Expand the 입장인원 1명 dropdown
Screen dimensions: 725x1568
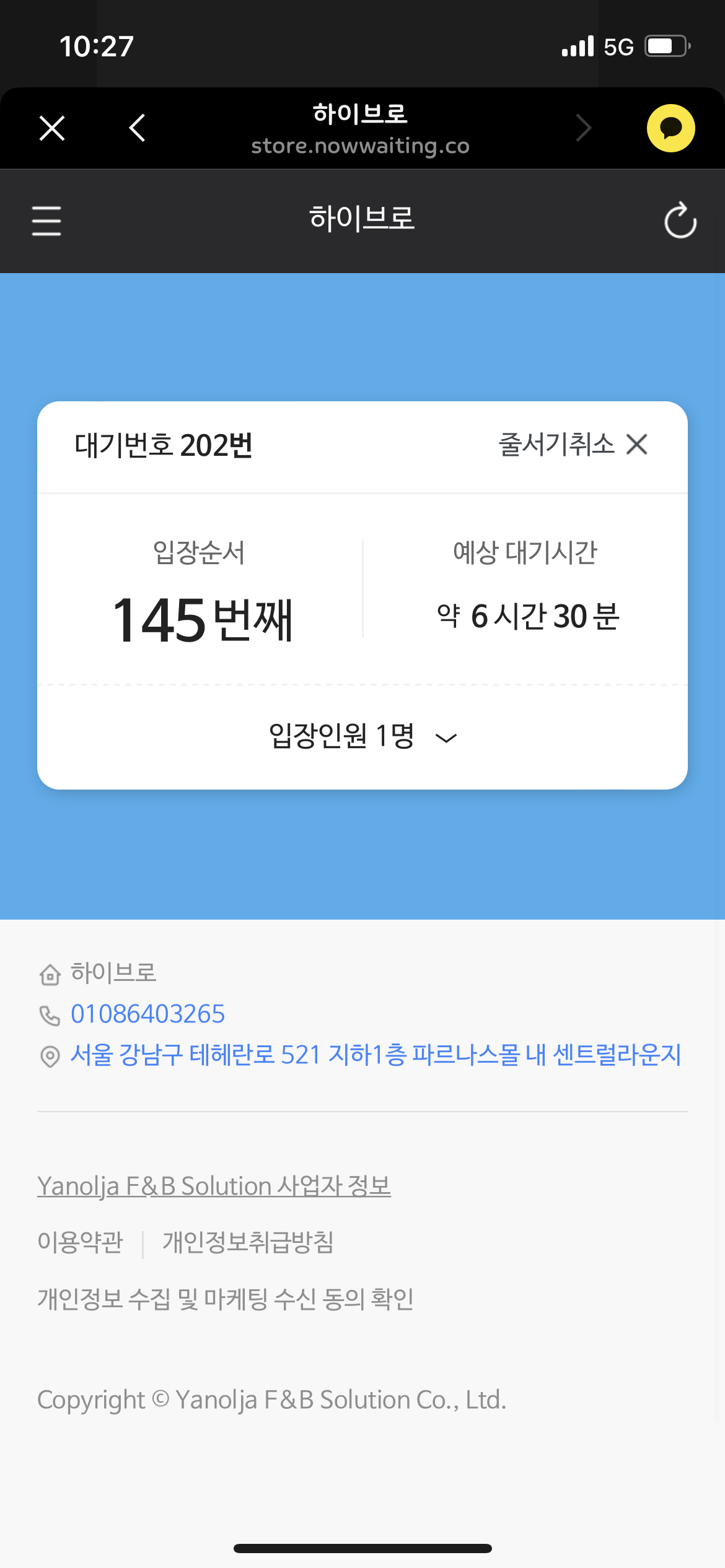pos(362,736)
